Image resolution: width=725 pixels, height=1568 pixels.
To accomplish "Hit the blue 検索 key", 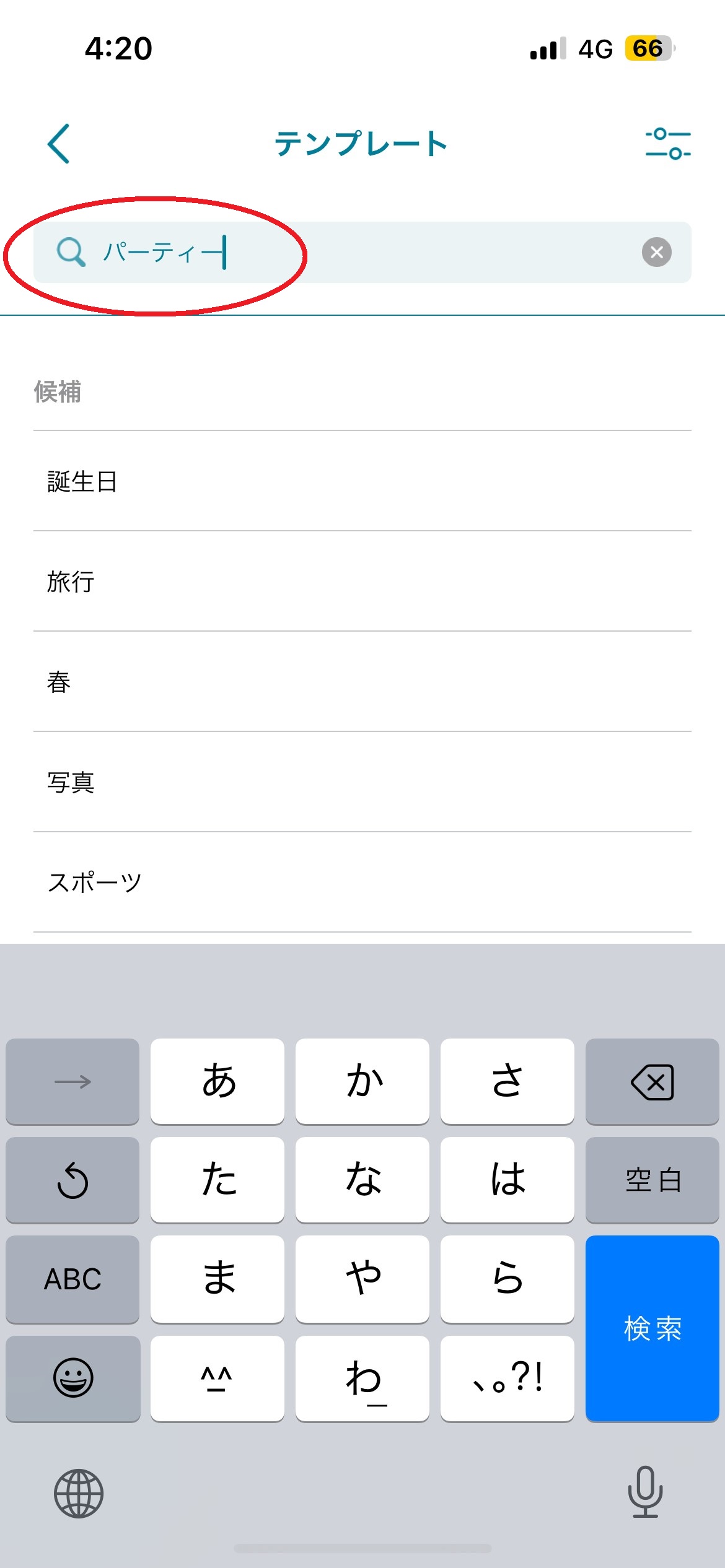I will (652, 1328).
